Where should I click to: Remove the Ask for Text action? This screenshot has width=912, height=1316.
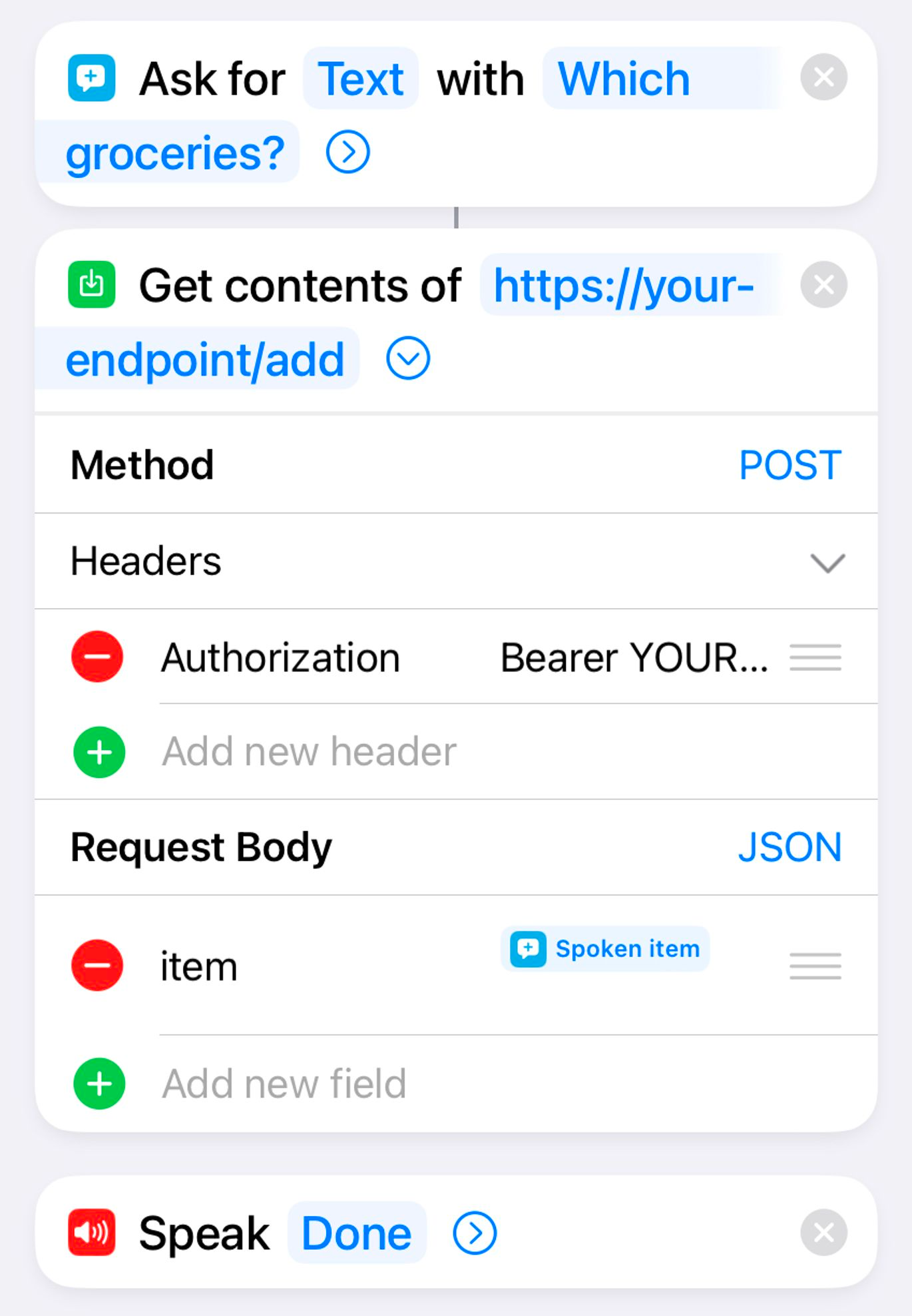click(x=823, y=77)
